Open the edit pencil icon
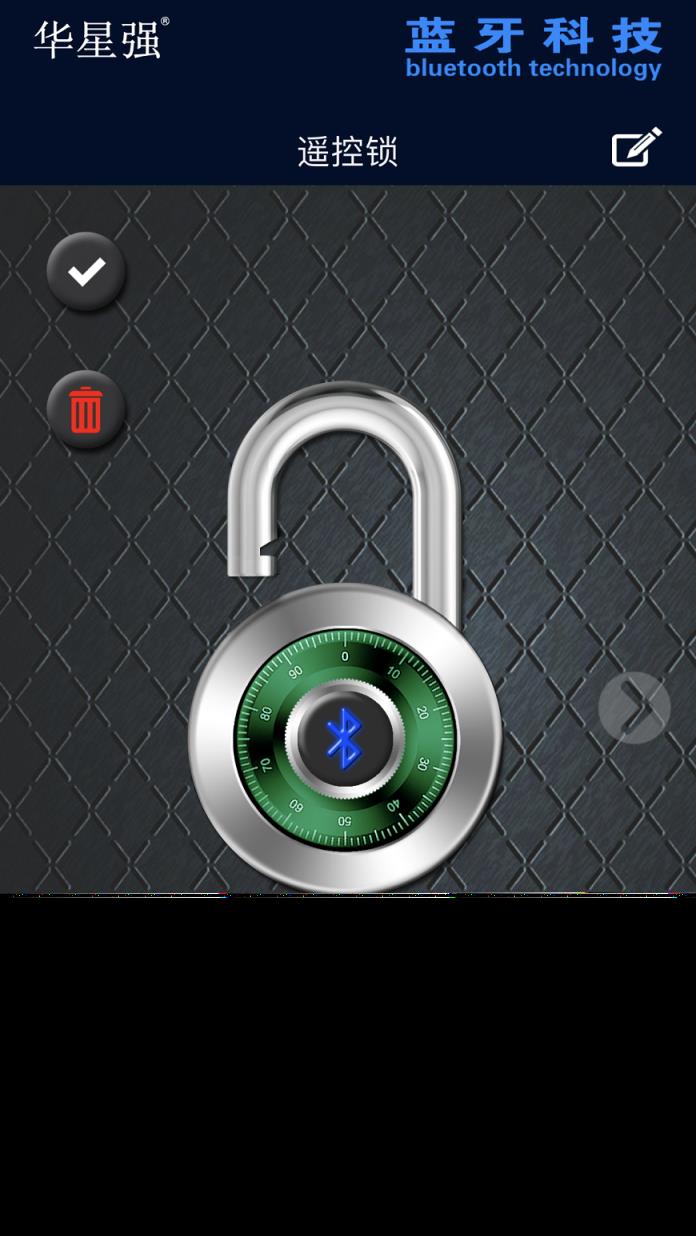This screenshot has height=1236, width=696. (x=636, y=148)
